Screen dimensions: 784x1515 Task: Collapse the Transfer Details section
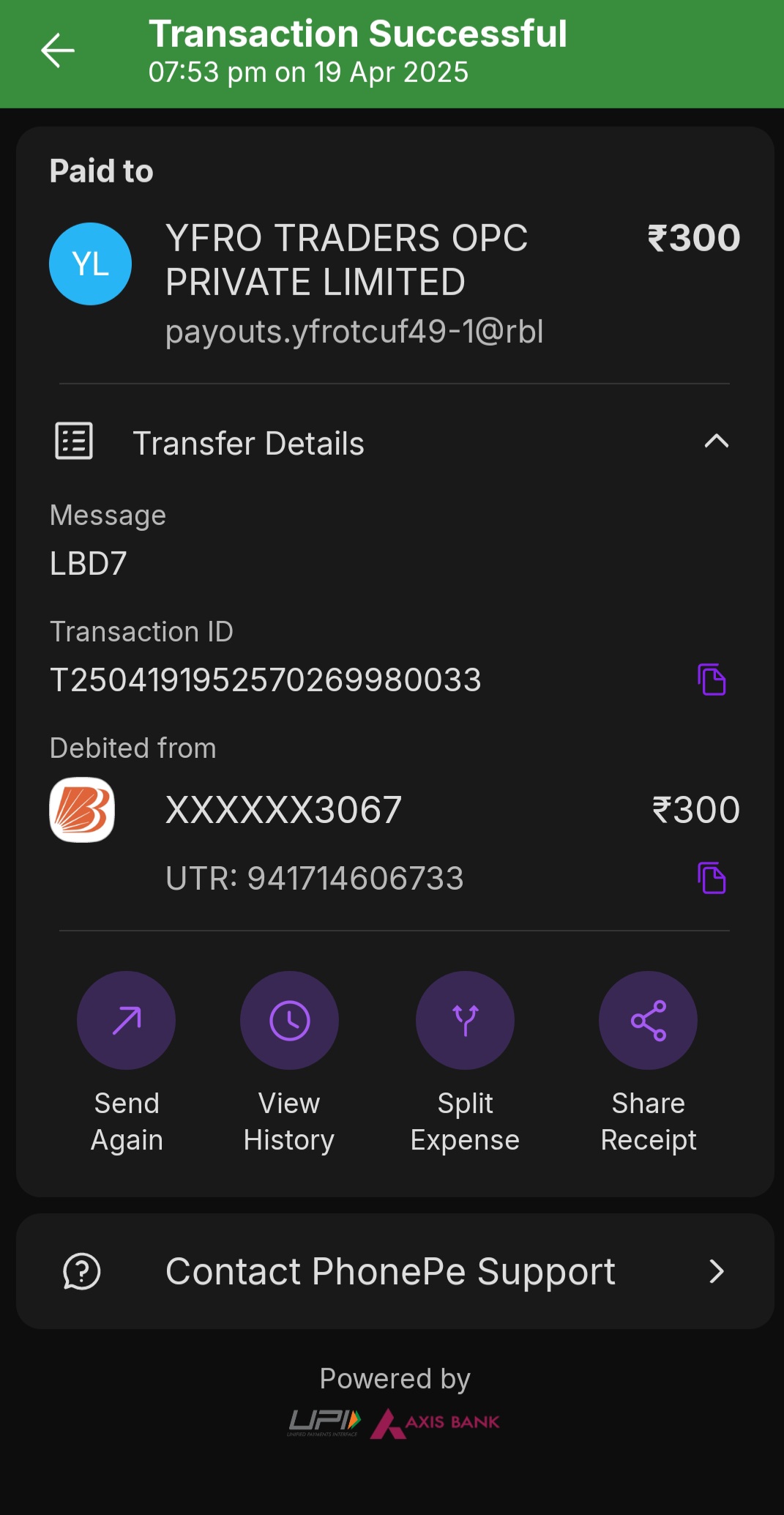coord(716,442)
